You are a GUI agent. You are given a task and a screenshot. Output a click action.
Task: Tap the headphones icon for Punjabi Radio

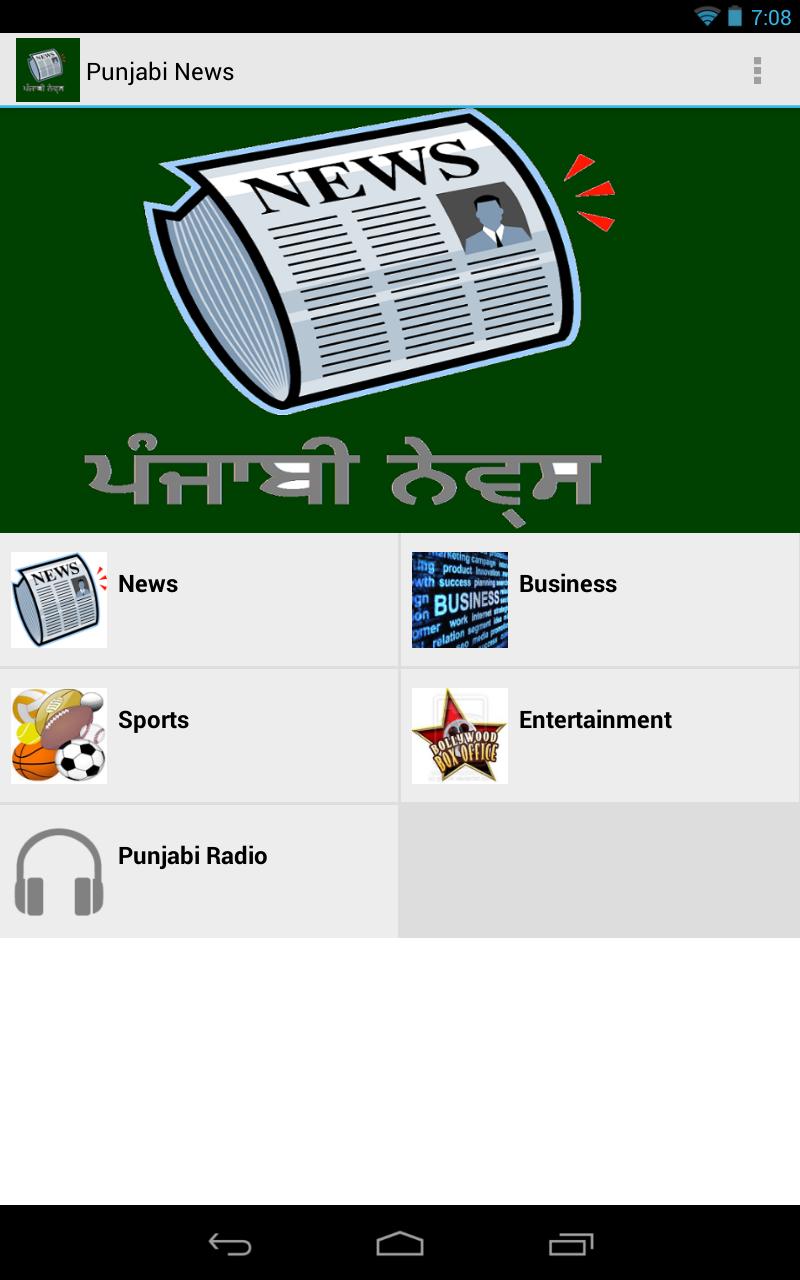coord(58,871)
